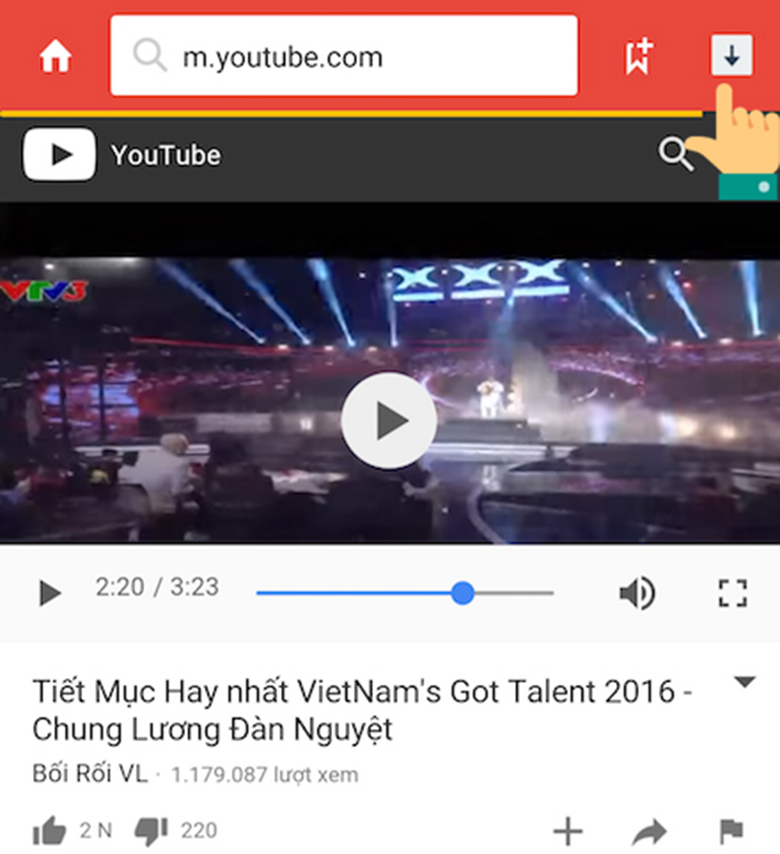Tap the search bar magnifier in the address field

coord(151,55)
